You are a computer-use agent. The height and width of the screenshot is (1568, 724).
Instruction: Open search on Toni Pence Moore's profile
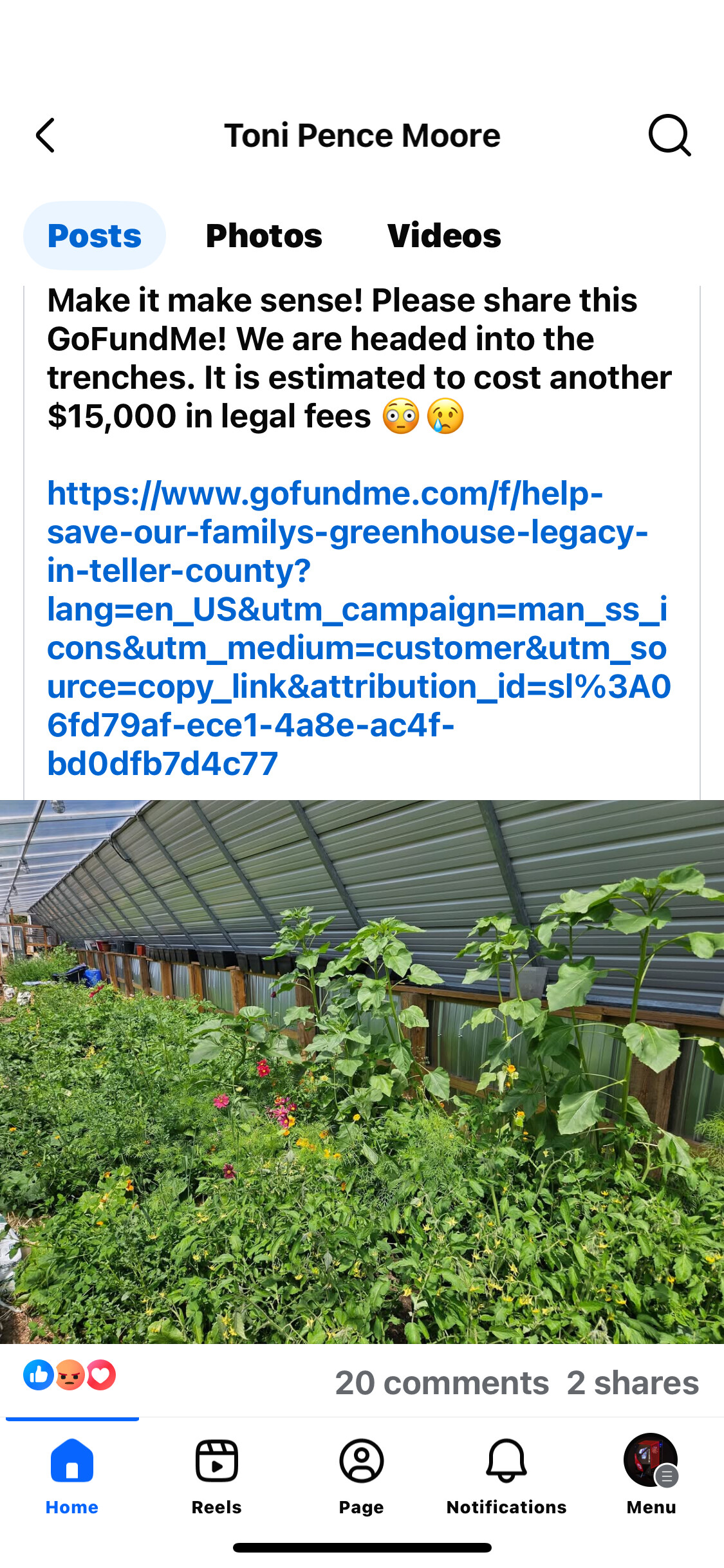(x=669, y=135)
